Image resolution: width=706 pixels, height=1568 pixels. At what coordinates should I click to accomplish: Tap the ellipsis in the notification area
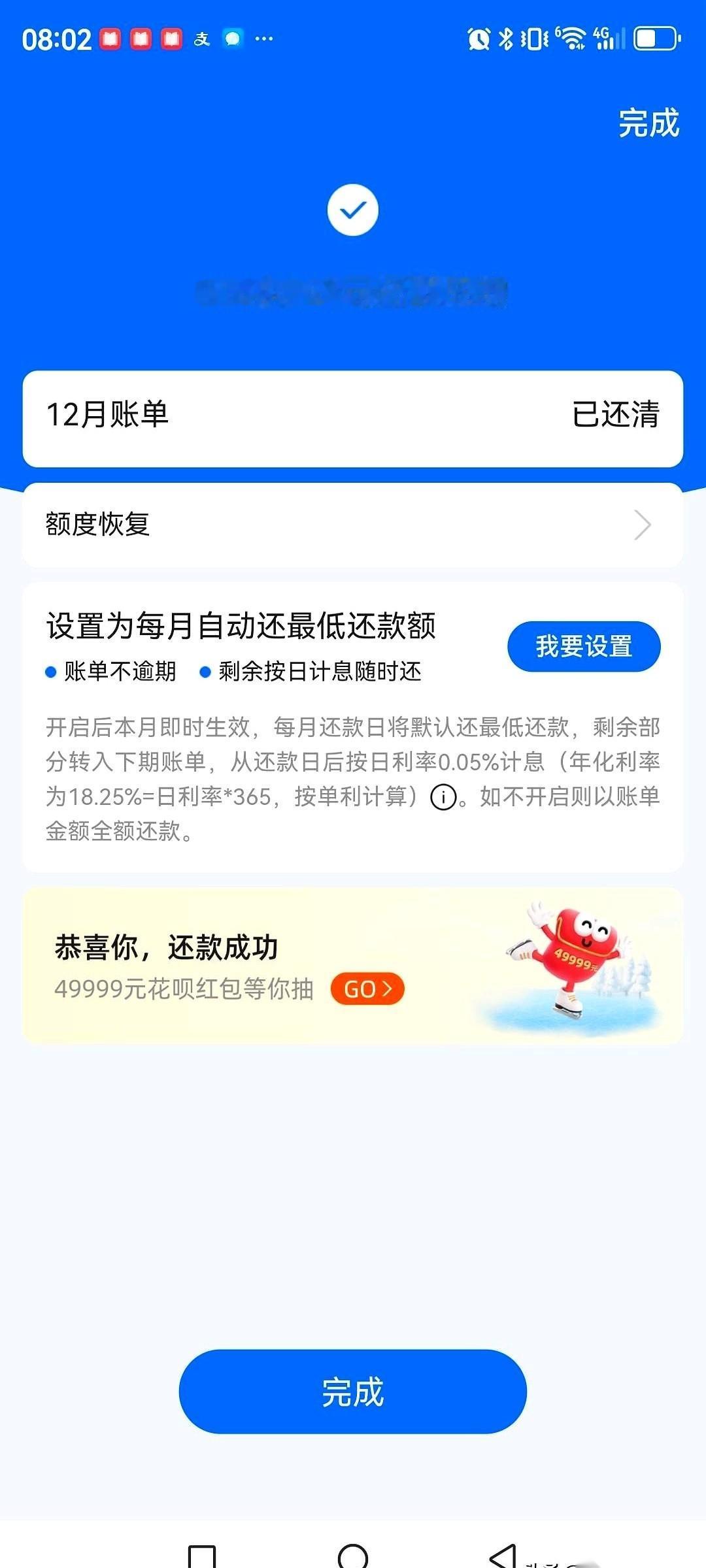263,41
